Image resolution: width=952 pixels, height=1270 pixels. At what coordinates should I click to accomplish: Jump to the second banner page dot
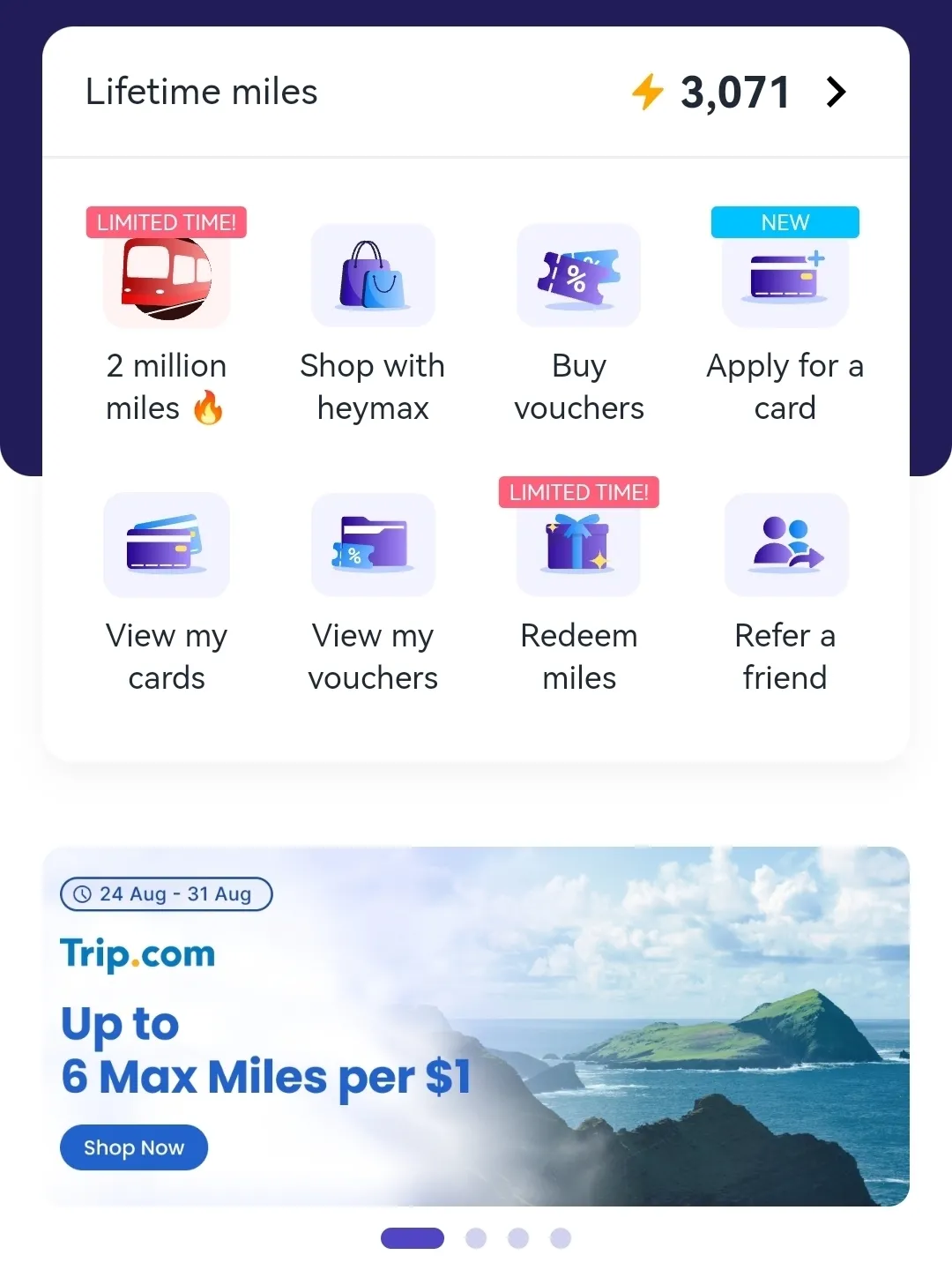(476, 1238)
